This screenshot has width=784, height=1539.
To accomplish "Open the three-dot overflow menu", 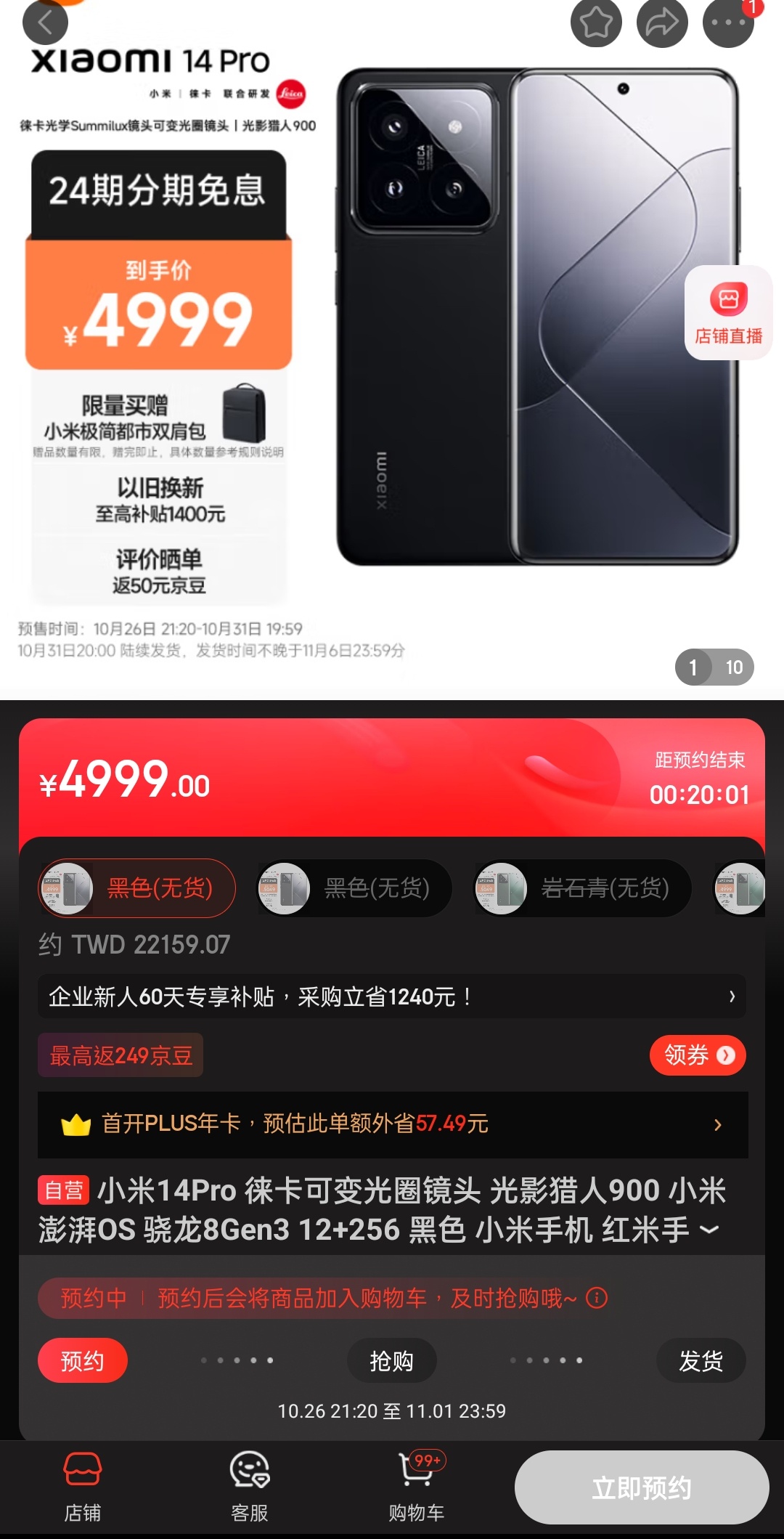I will (727, 23).
